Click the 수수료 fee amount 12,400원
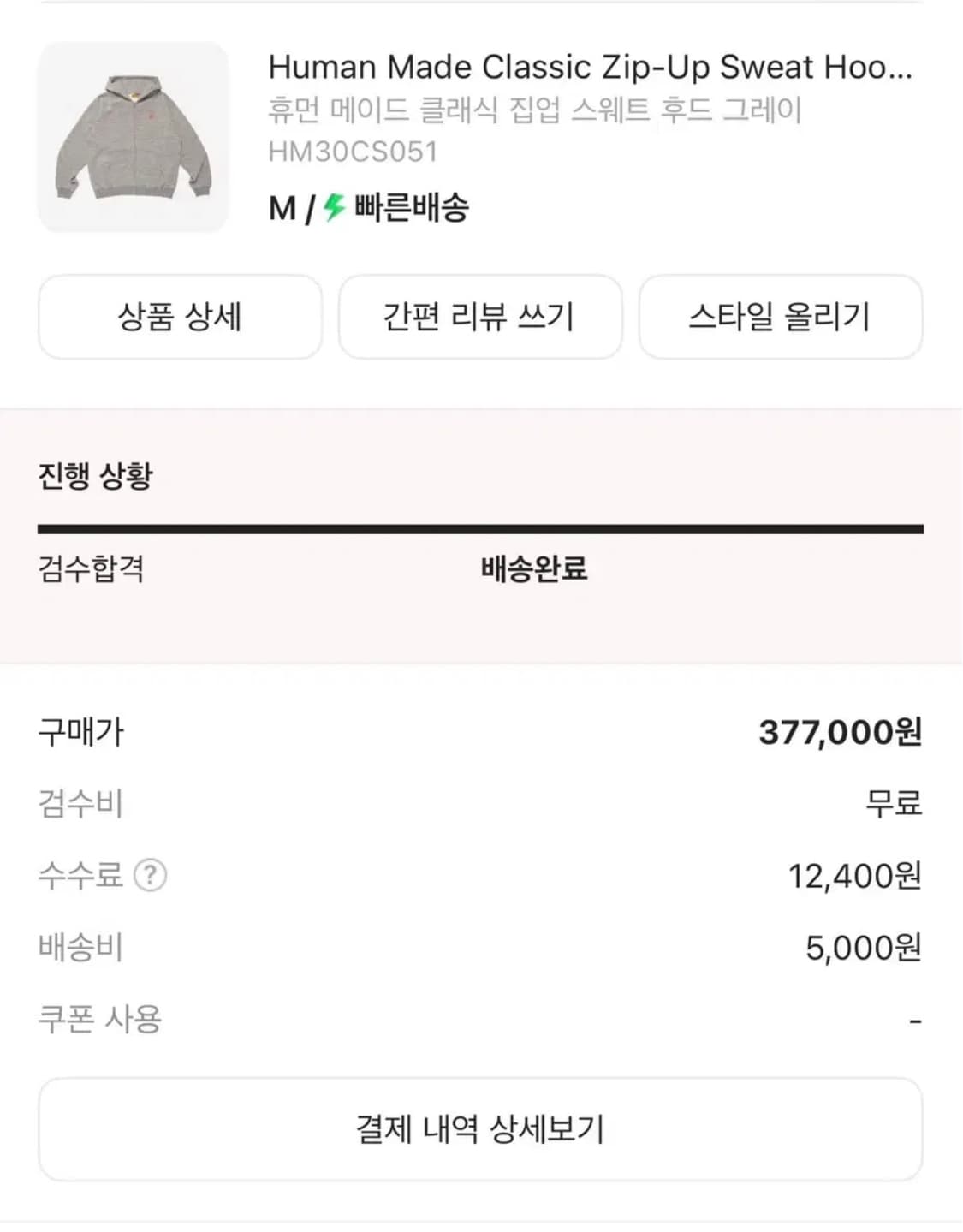The image size is (963, 1232). coord(854,875)
